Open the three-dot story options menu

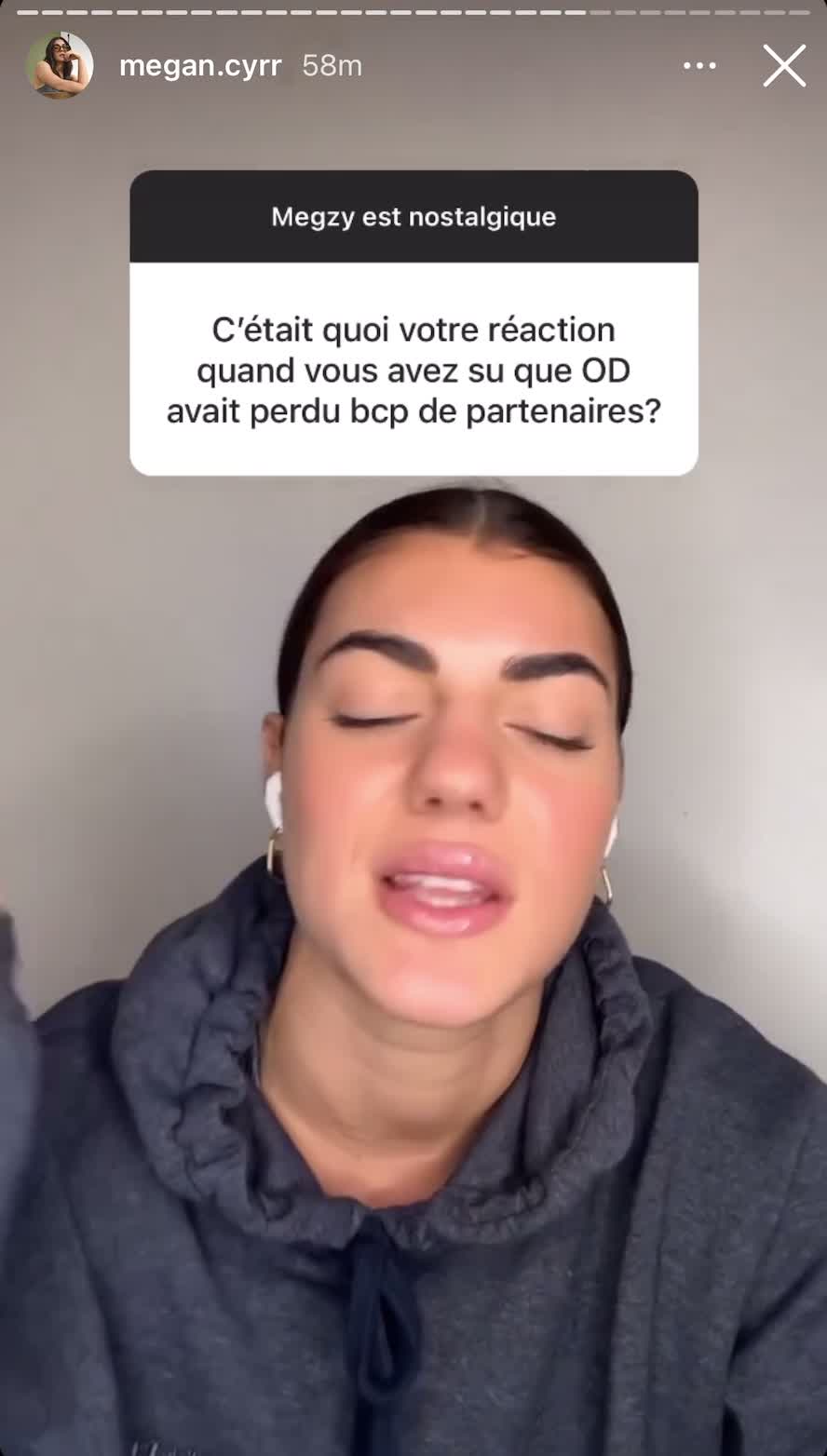point(699,66)
